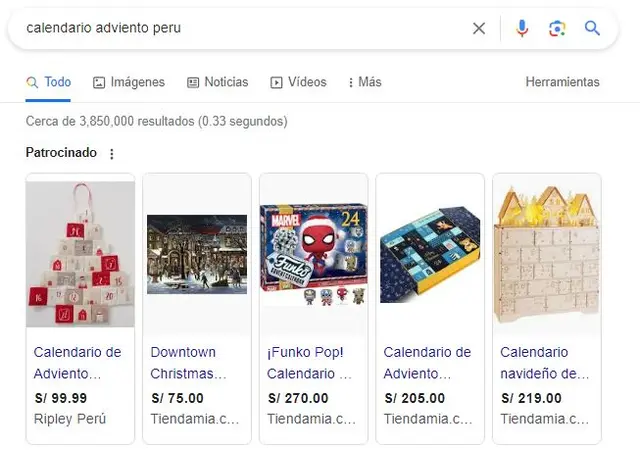This screenshot has height=454, width=640.
Task: Expand the Más menu
Action: 364,82
